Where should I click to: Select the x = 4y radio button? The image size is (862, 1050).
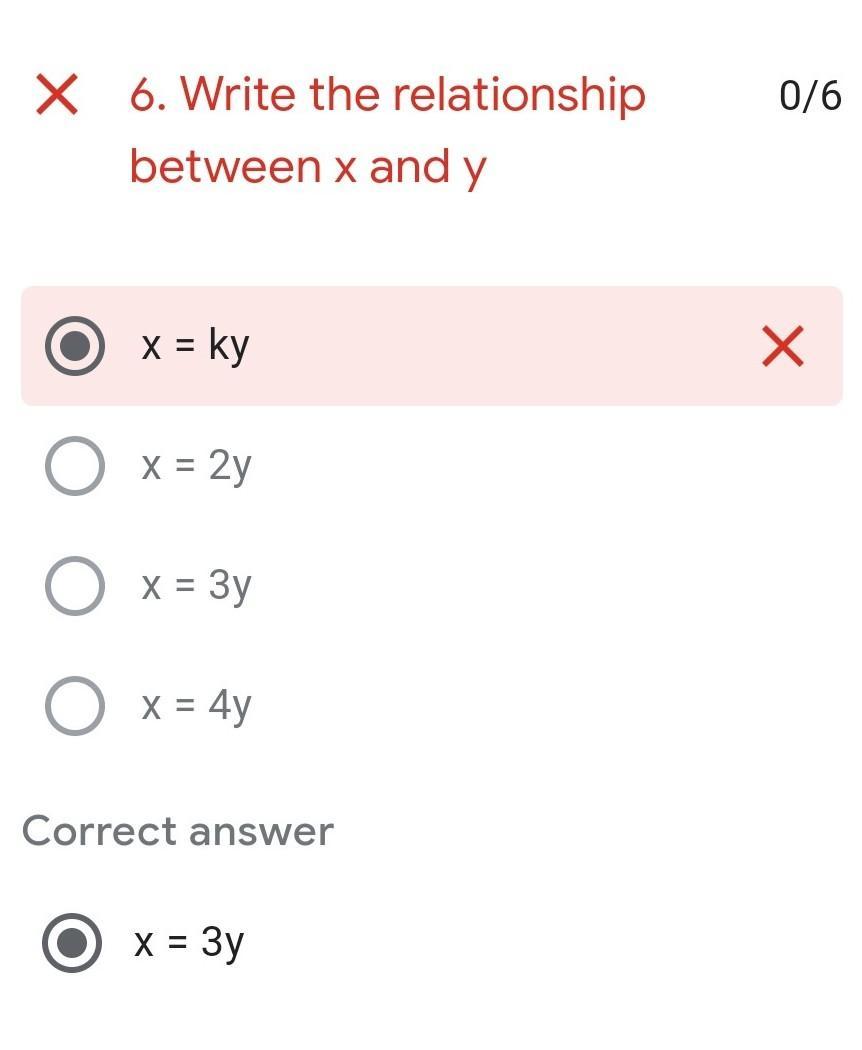tap(74, 706)
